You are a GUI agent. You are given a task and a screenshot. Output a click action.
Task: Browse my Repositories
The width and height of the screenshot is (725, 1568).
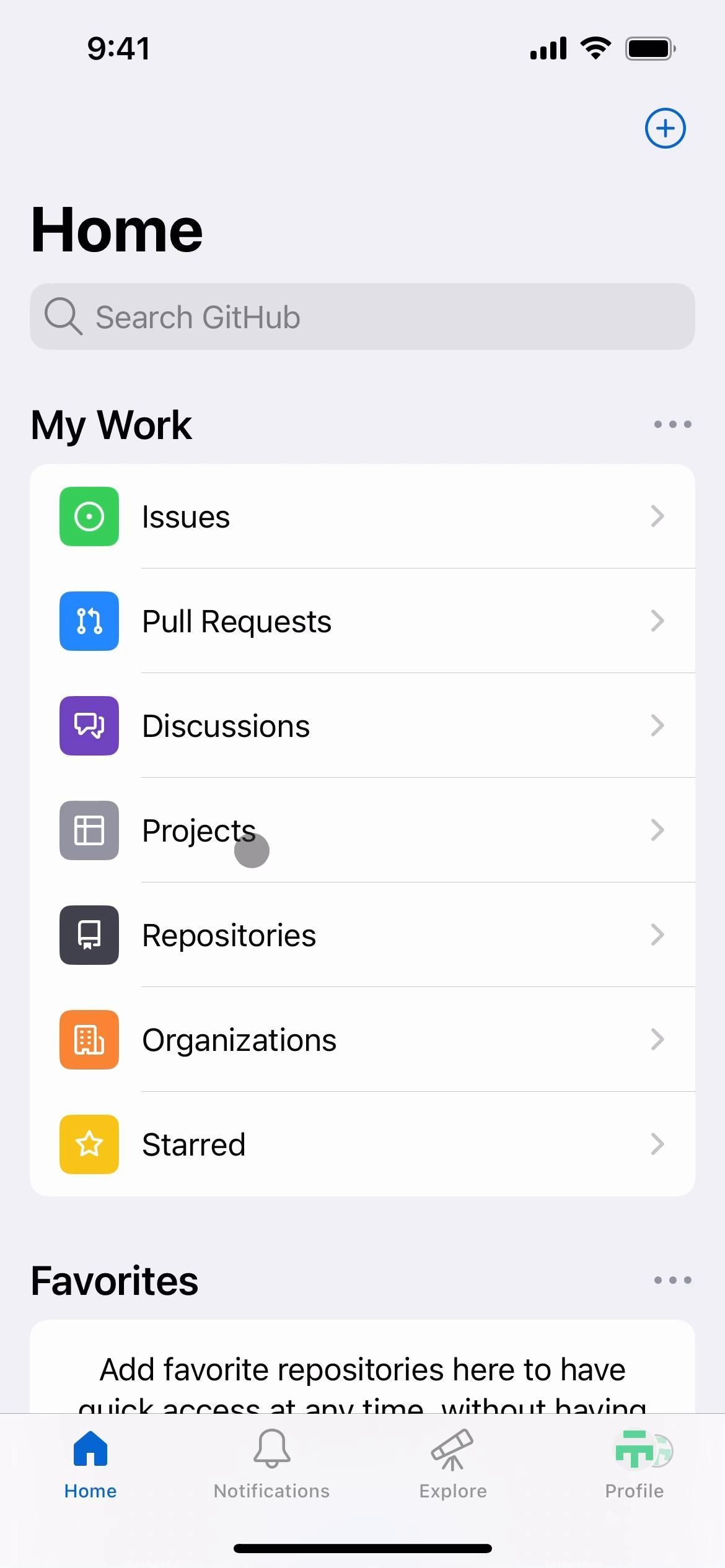pyautogui.click(x=362, y=935)
